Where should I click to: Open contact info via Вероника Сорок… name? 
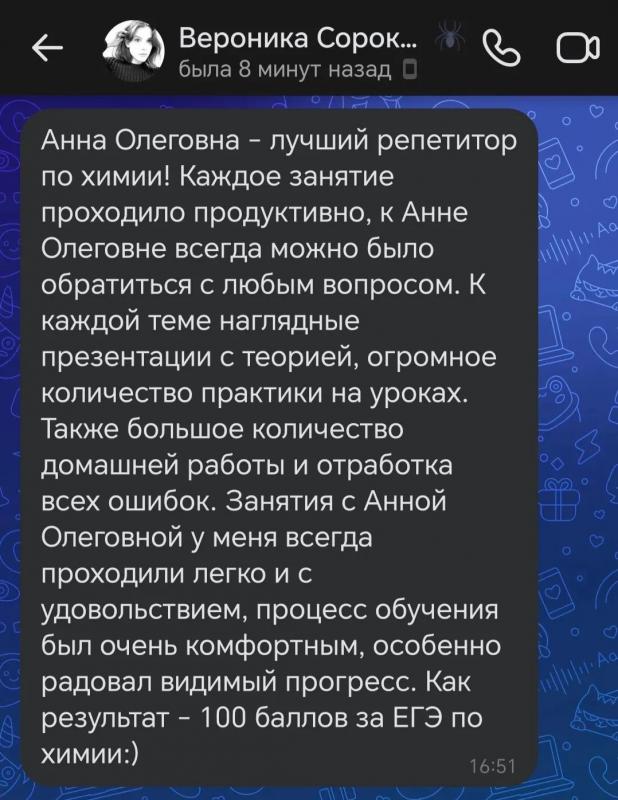[298, 37]
